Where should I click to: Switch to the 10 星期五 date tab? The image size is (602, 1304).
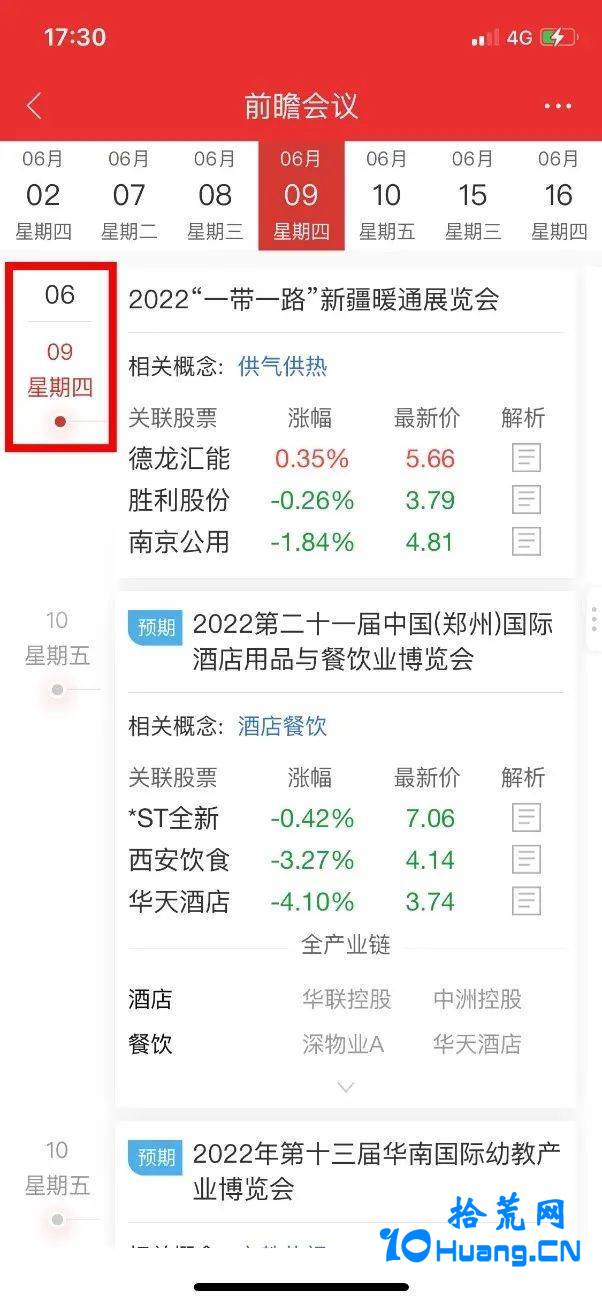[x=387, y=195]
